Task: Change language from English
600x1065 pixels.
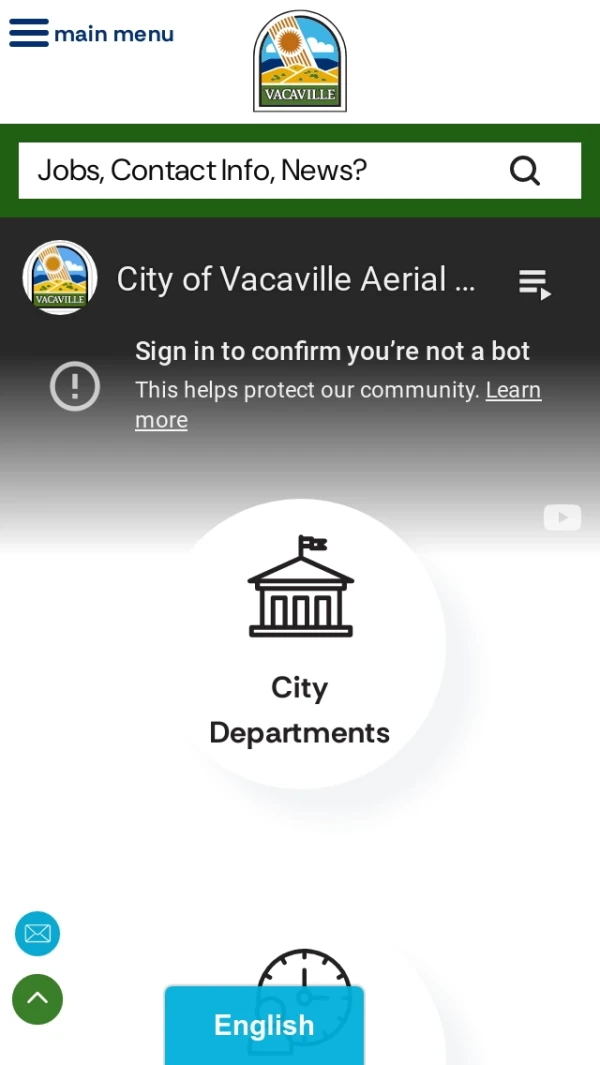Action: pos(264,1025)
